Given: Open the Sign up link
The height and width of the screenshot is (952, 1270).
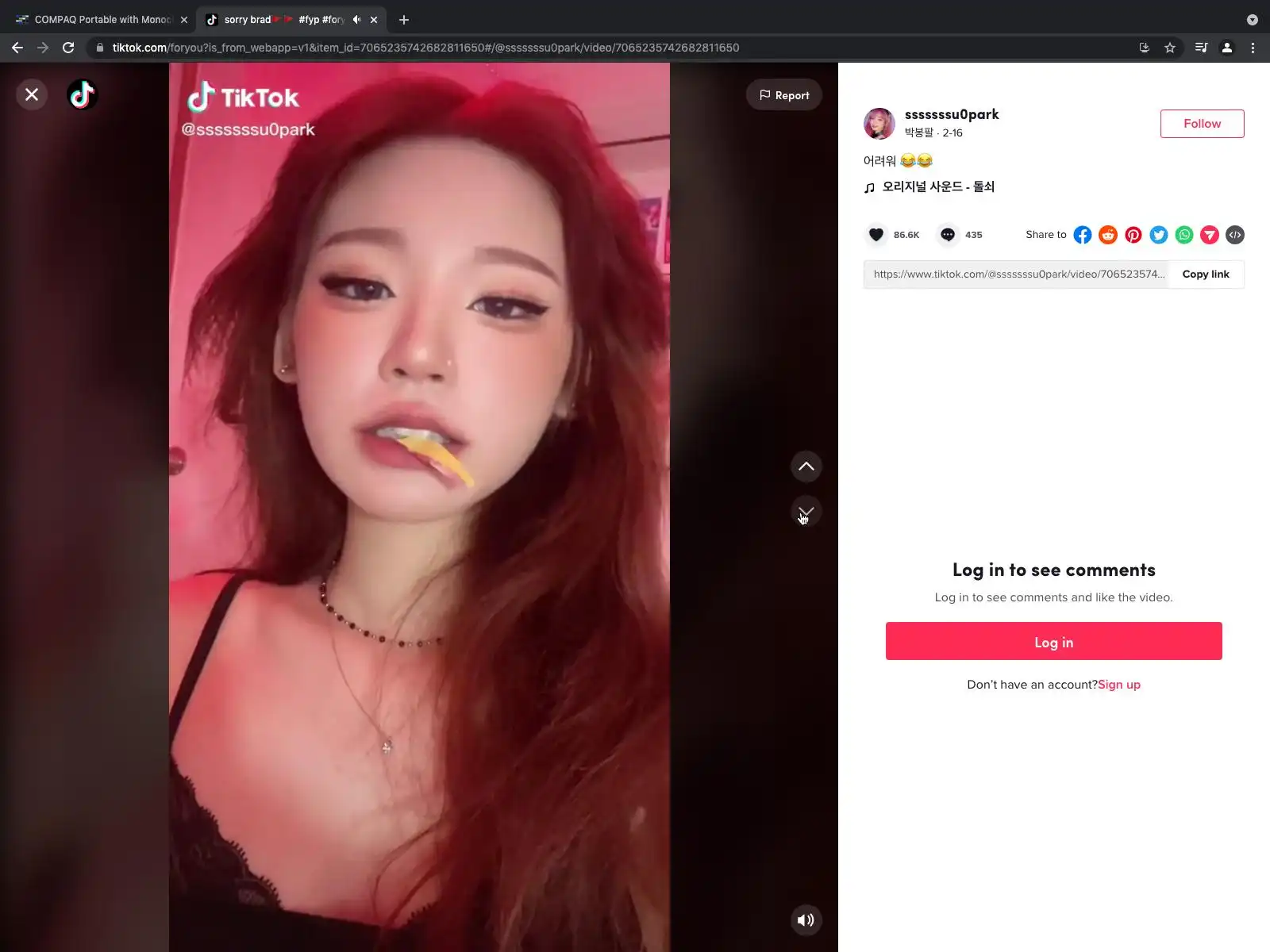Looking at the screenshot, I should tap(1119, 685).
